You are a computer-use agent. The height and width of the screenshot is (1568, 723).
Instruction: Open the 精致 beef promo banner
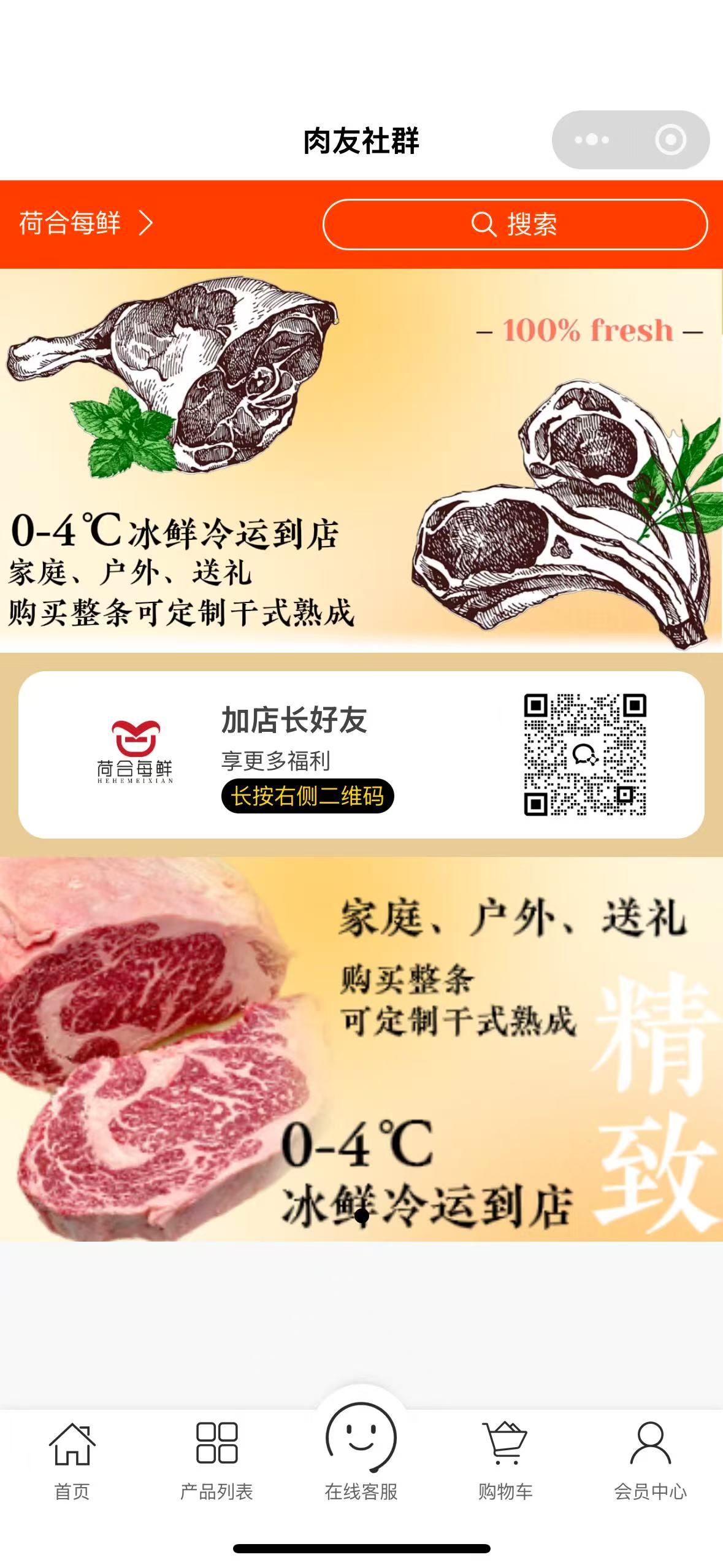(x=361, y=1049)
